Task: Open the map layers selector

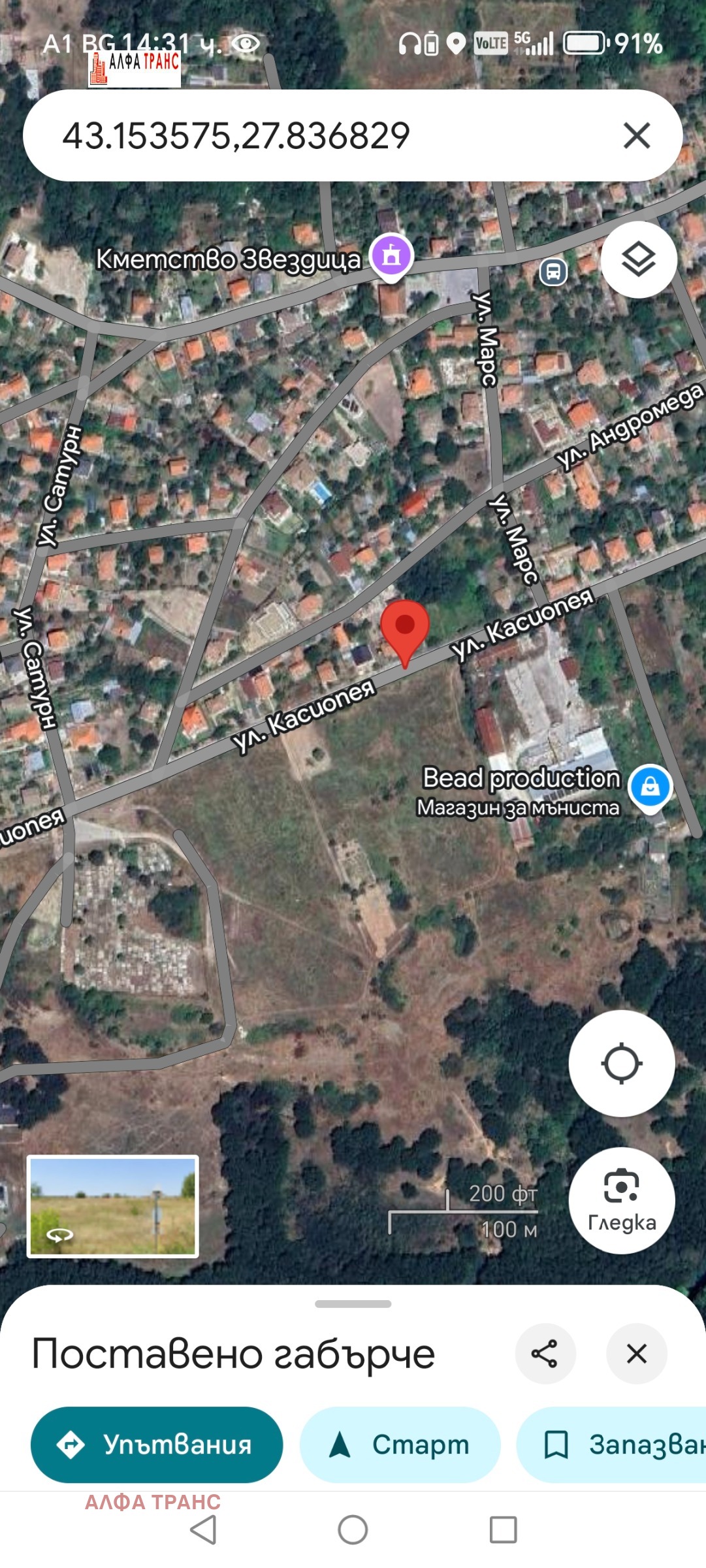Action: [x=638, y=260]
